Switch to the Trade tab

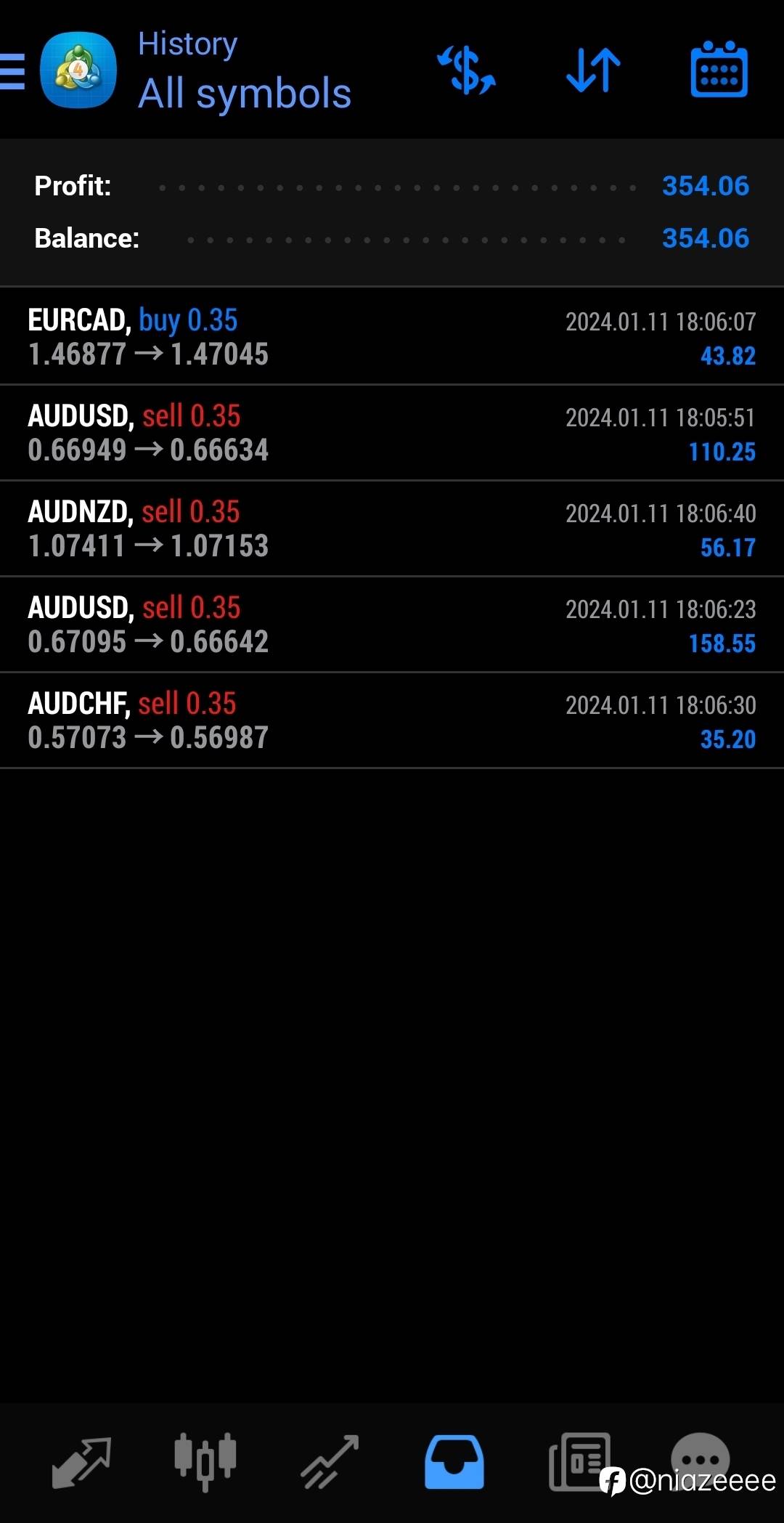330,1461
